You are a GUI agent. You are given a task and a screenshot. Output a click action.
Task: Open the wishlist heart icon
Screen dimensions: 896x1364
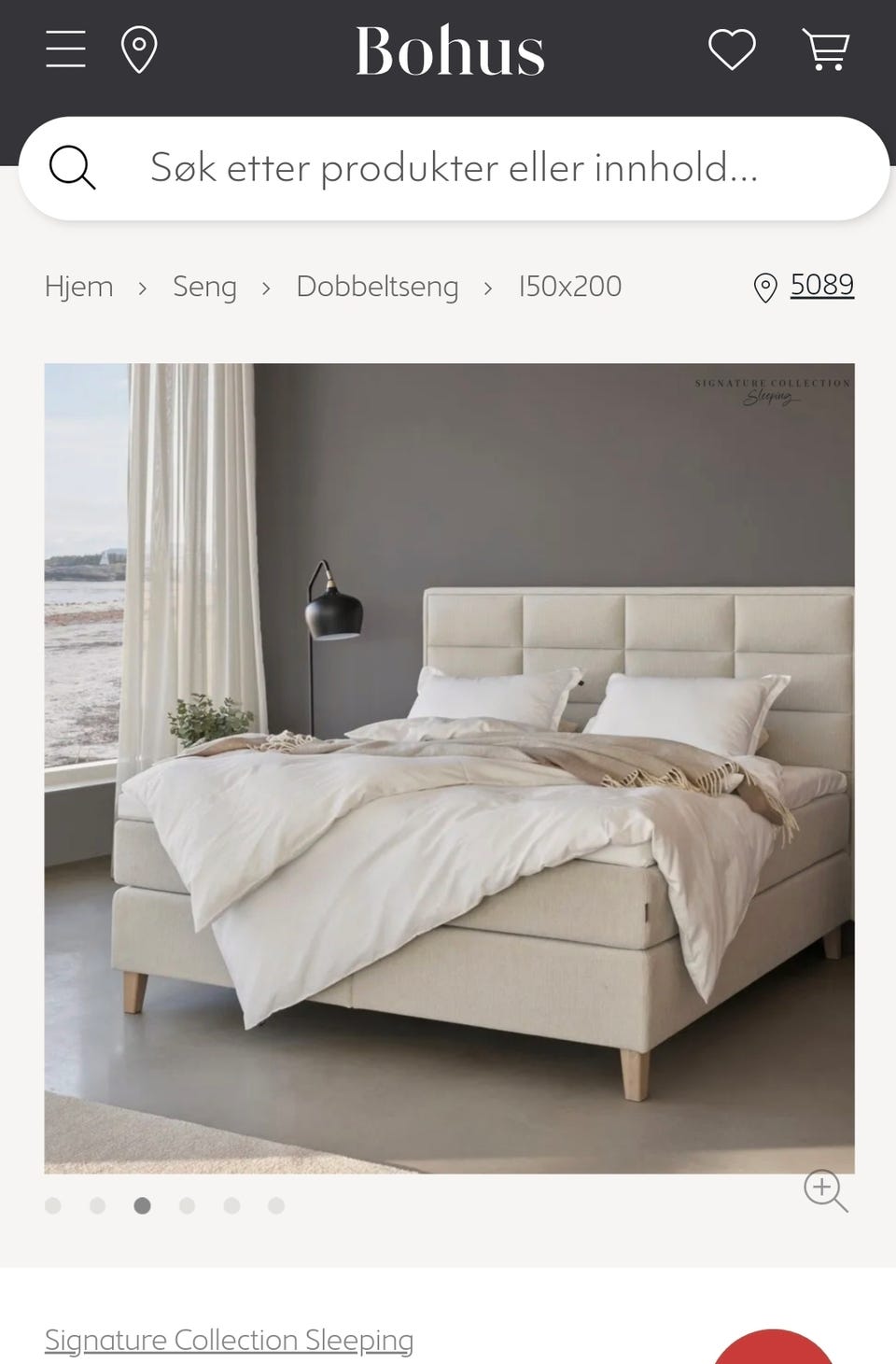point(732,49)
